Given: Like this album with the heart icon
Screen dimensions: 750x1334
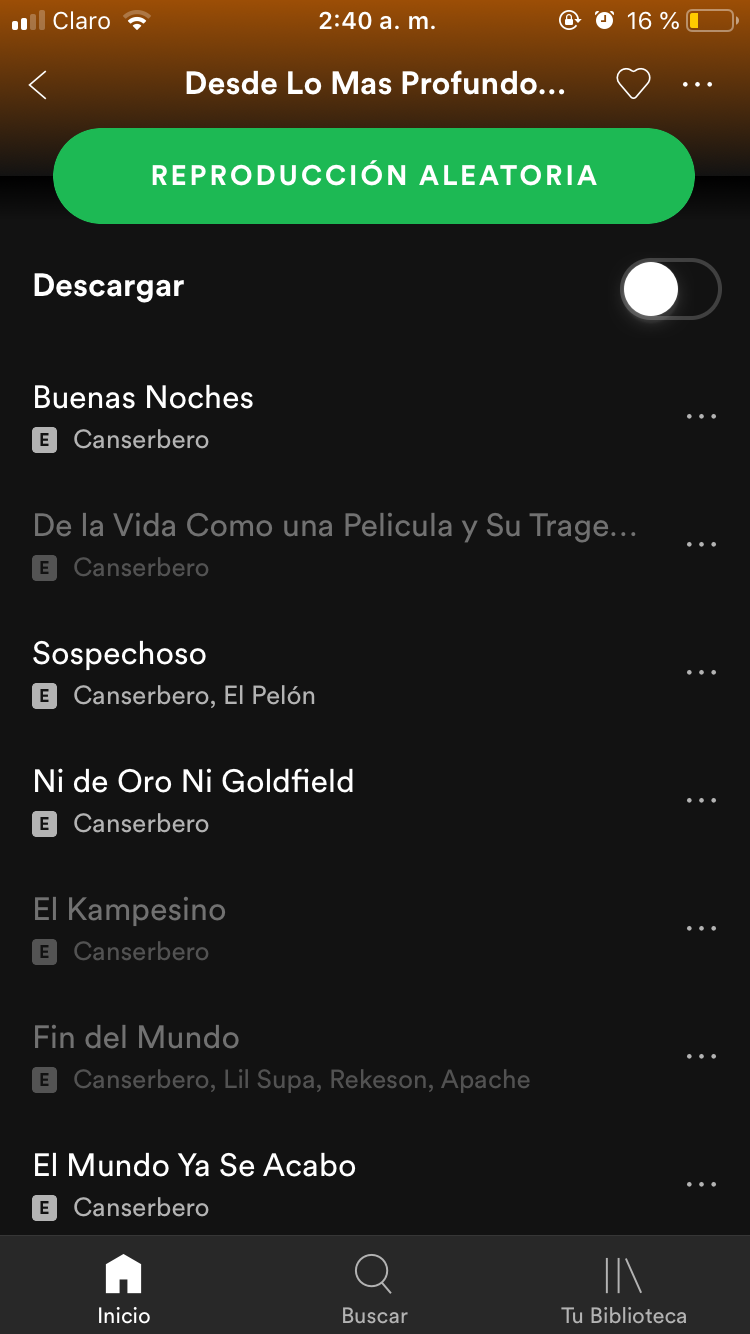Looking at the screenshot, I should [633, 85].
